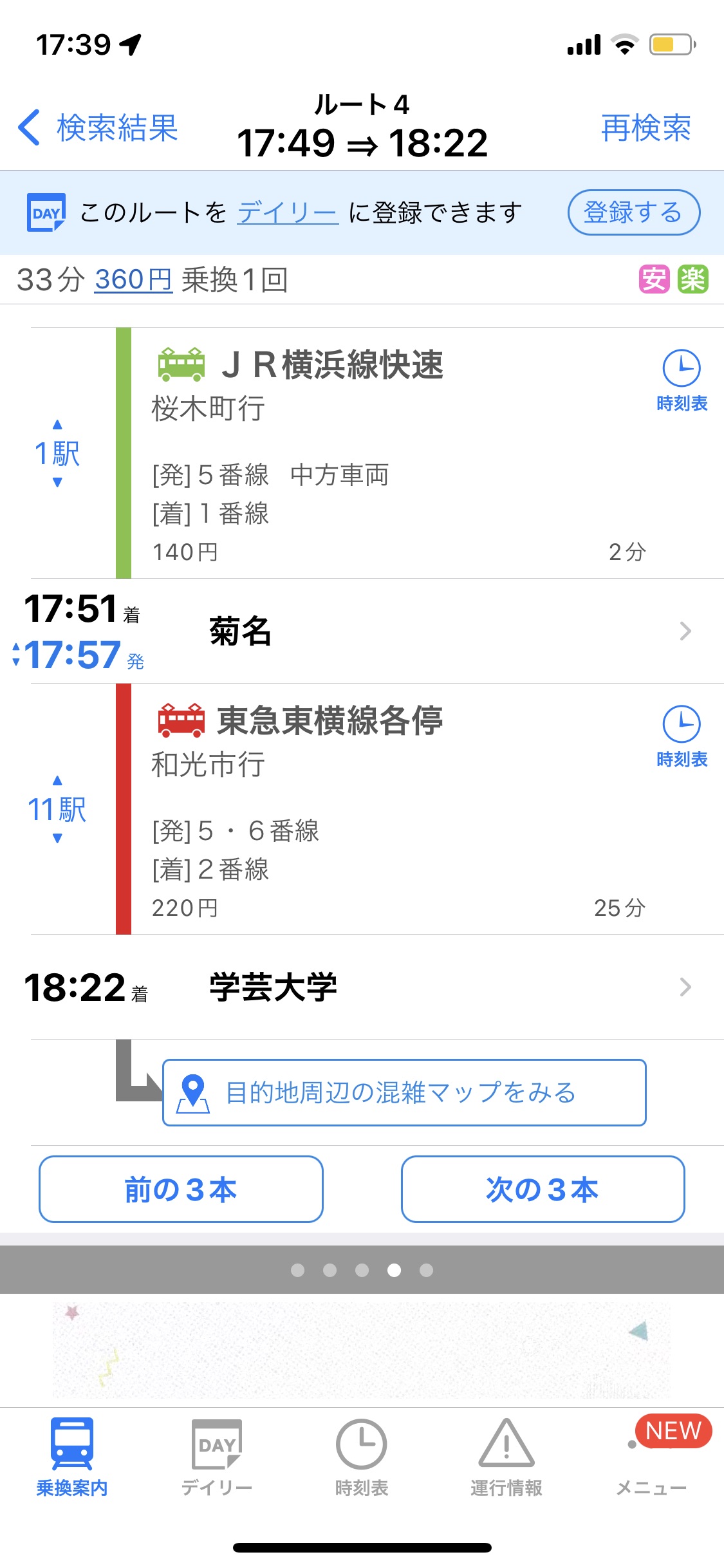
Task: Show 前の3本 earlier trains
Action: [181, 1189]
